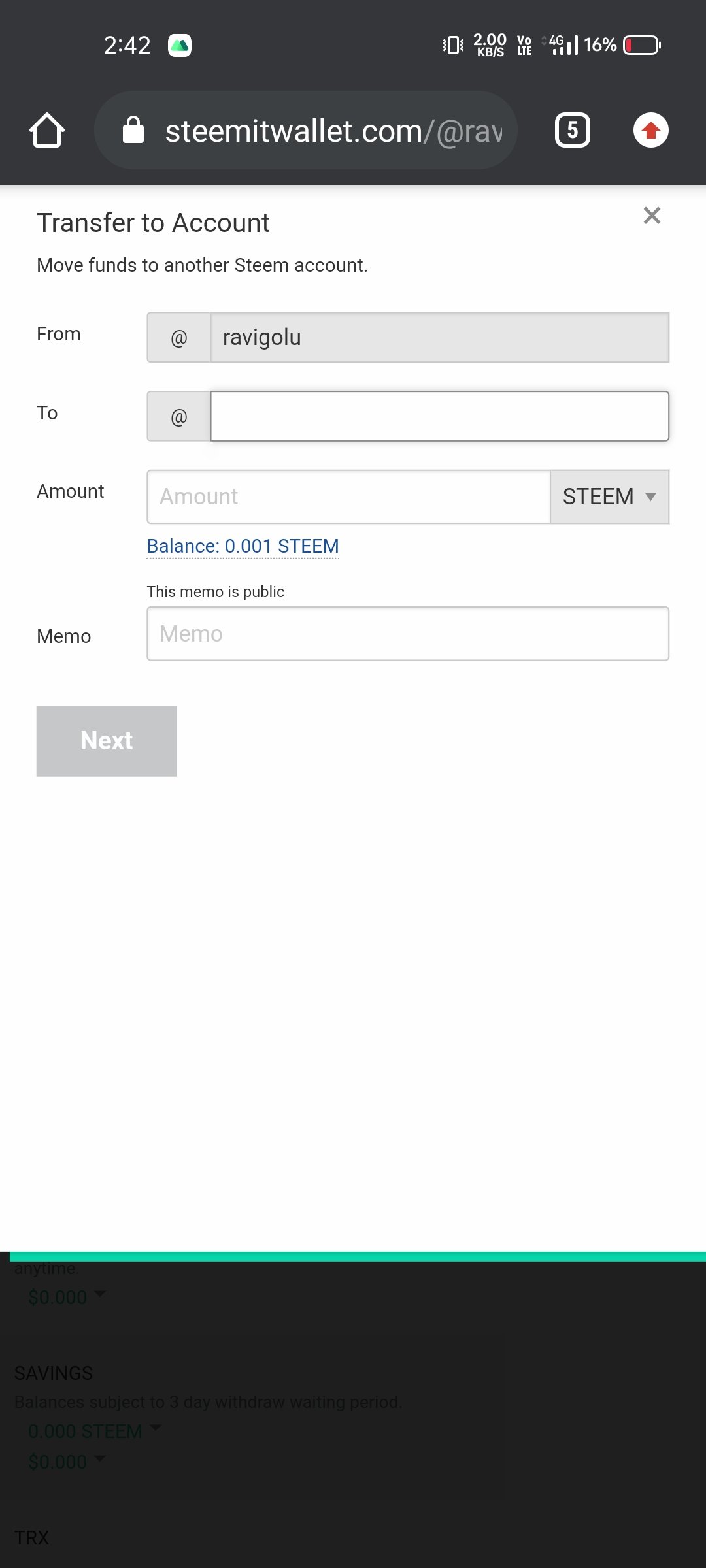Viewport: 706px width, 1568px height.
Task: Close the Transfer to Account dialog
Action: pos(652,216)
